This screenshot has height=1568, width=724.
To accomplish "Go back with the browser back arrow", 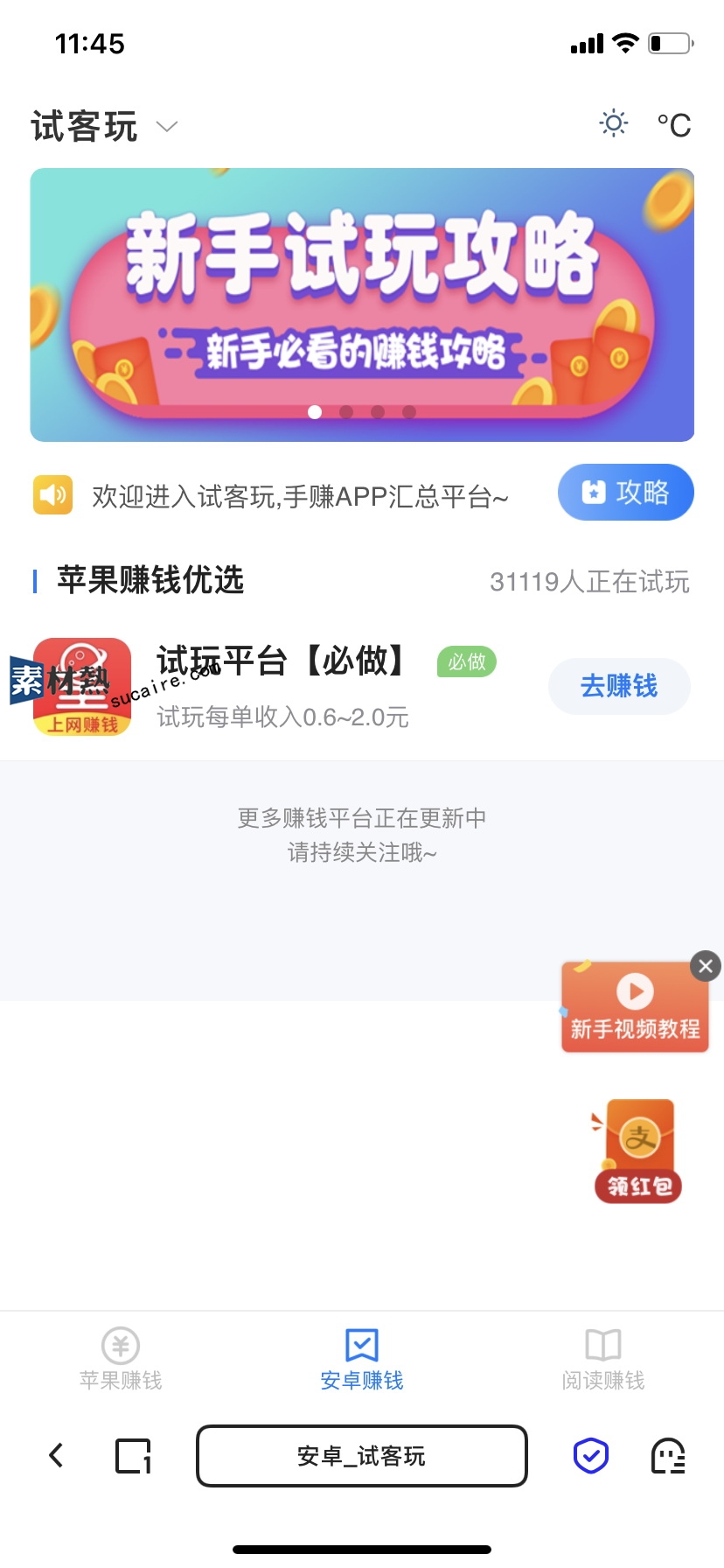I will [56, 1455].
